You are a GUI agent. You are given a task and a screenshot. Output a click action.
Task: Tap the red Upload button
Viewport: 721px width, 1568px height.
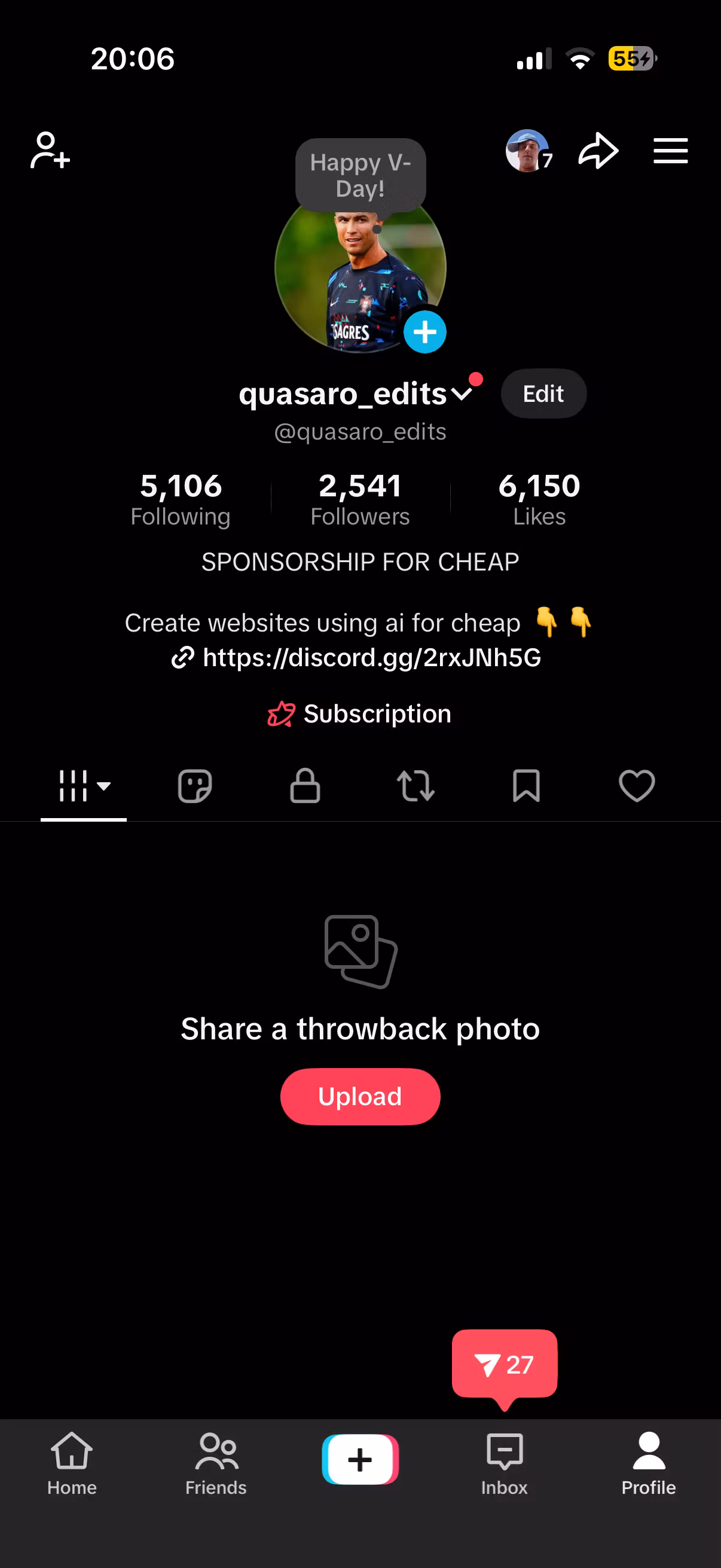click(x=360, y=1097)
